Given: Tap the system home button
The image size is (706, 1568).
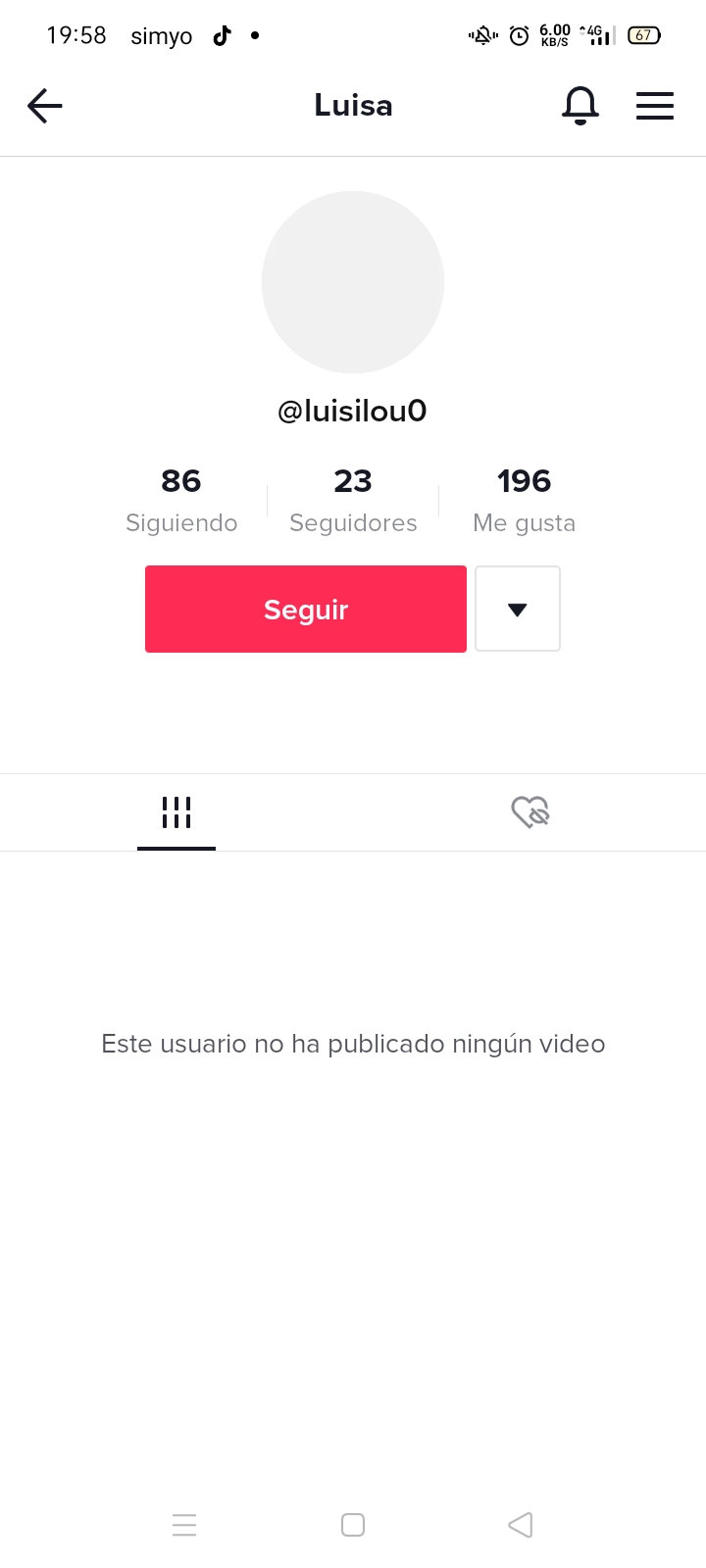Looking at the screenshot, I should 353,1525.
